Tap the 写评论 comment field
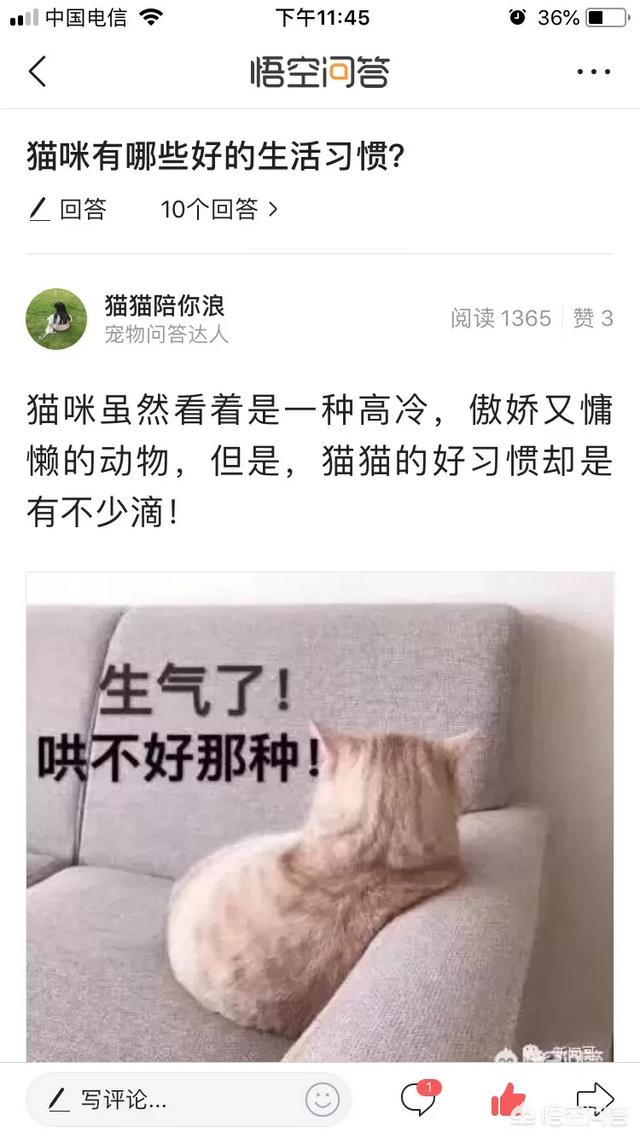 tap(160, 1100)
